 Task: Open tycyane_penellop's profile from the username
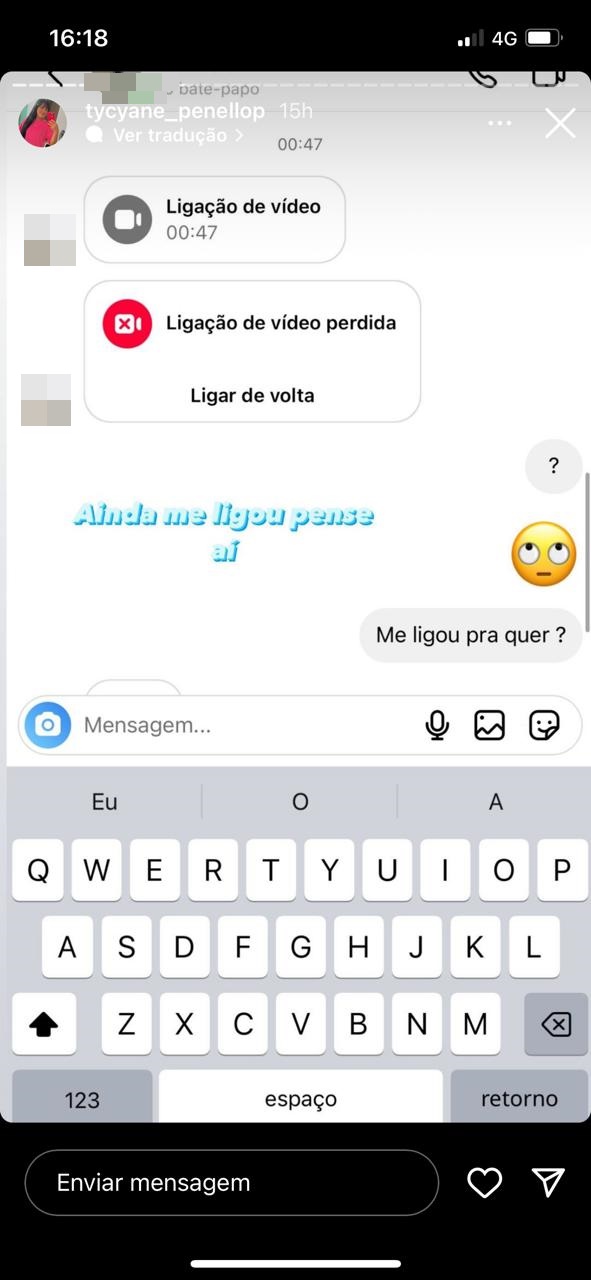[x=175, y=111]
